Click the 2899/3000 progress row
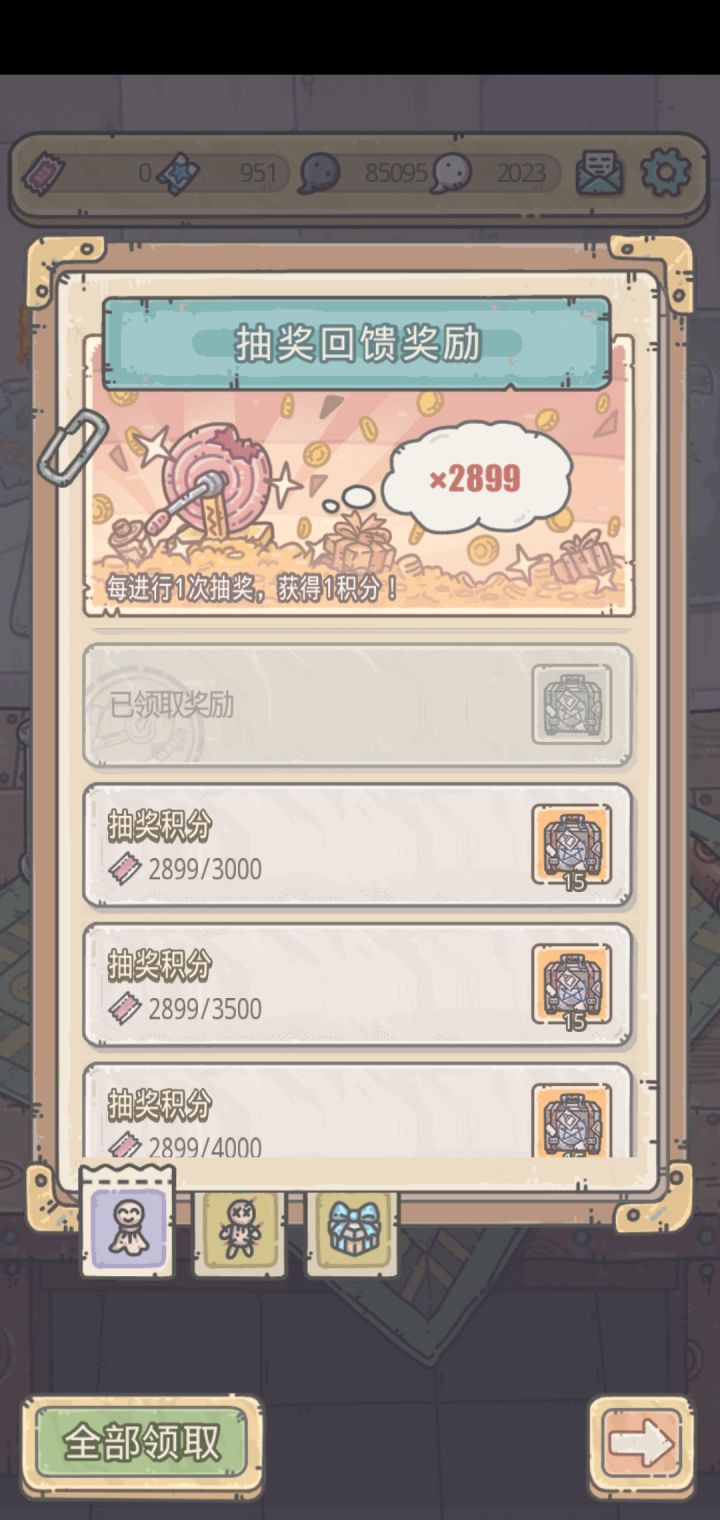 point(300,845)
